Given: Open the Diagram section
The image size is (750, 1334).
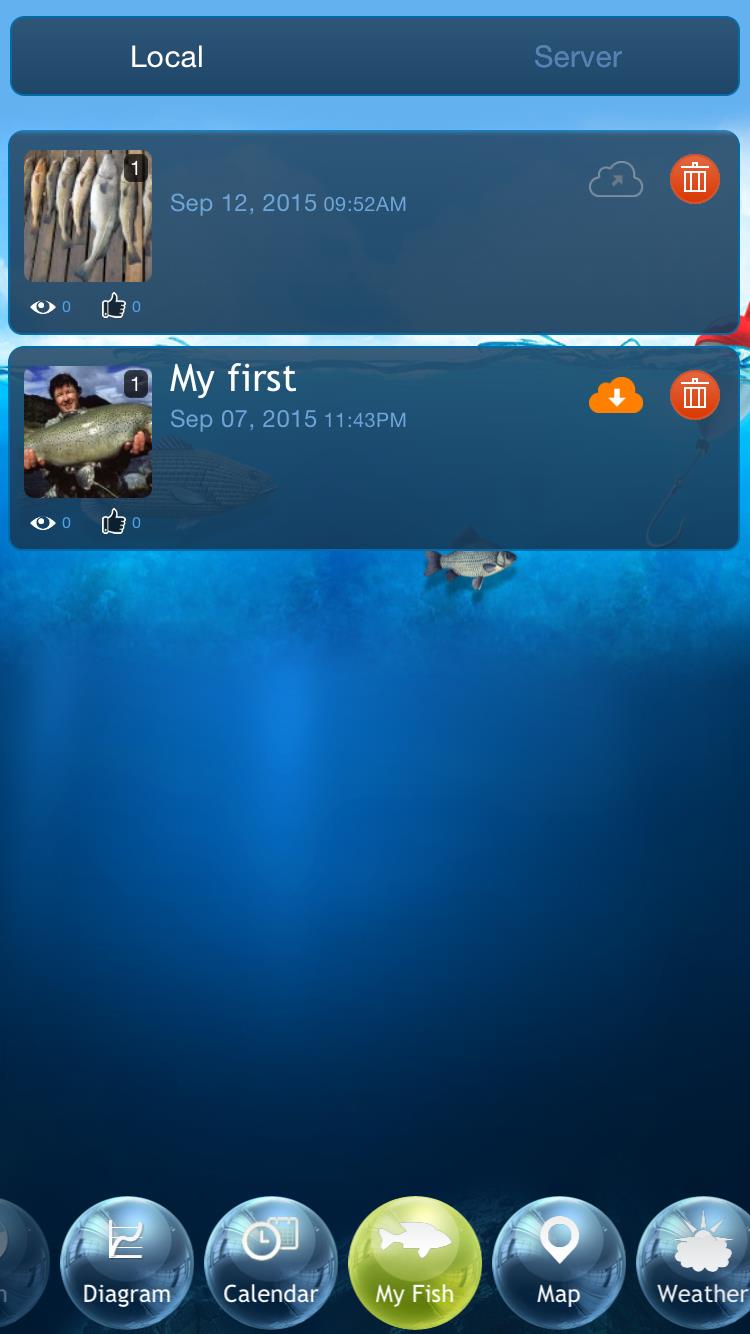Looking at the screenshot, I should tap(127, 1263).
